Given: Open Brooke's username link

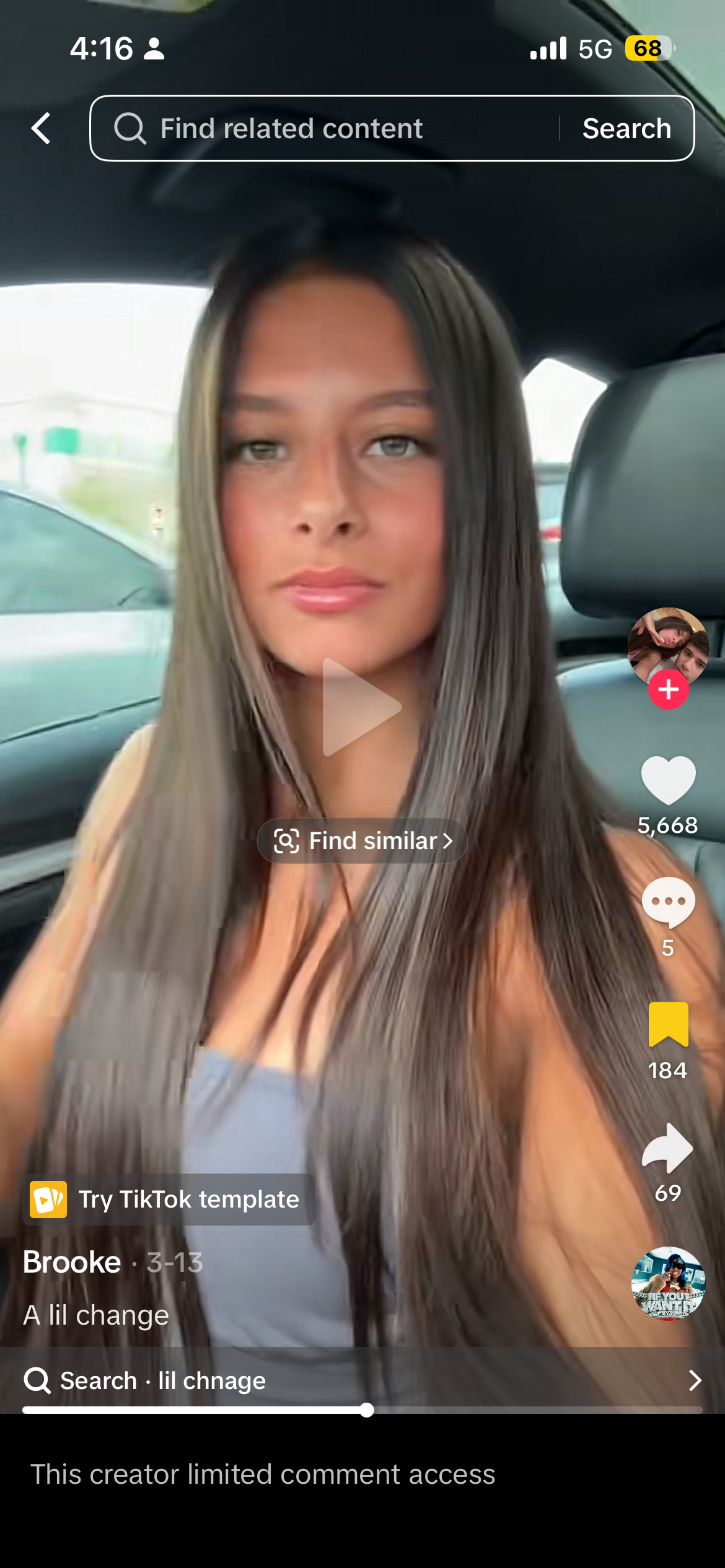Looking at the screenshot, I should click(72, 1262).
